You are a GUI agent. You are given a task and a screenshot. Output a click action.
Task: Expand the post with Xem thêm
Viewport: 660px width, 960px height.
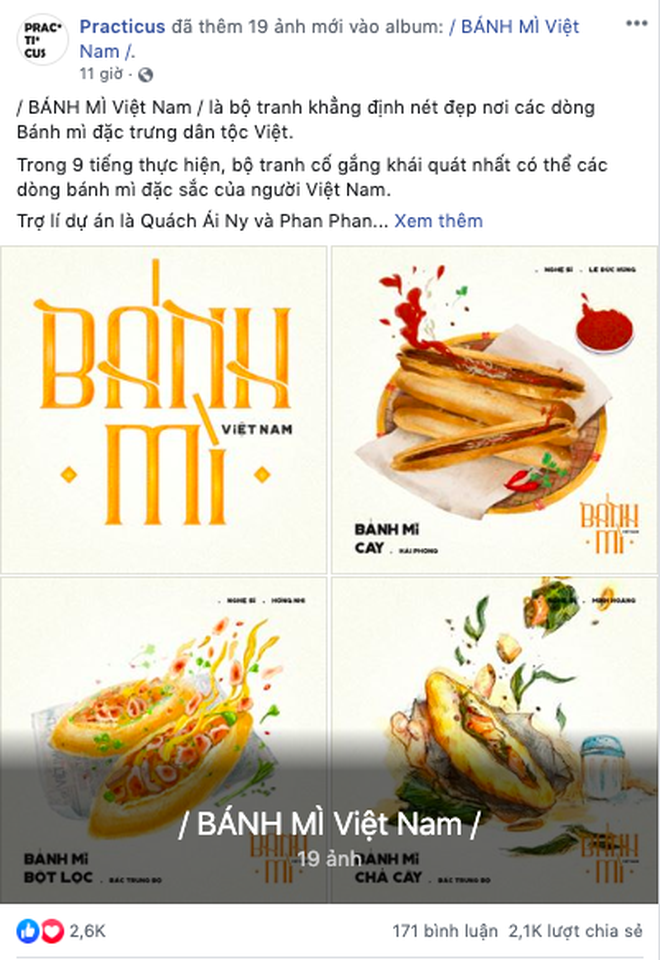[x=438, y=220]
